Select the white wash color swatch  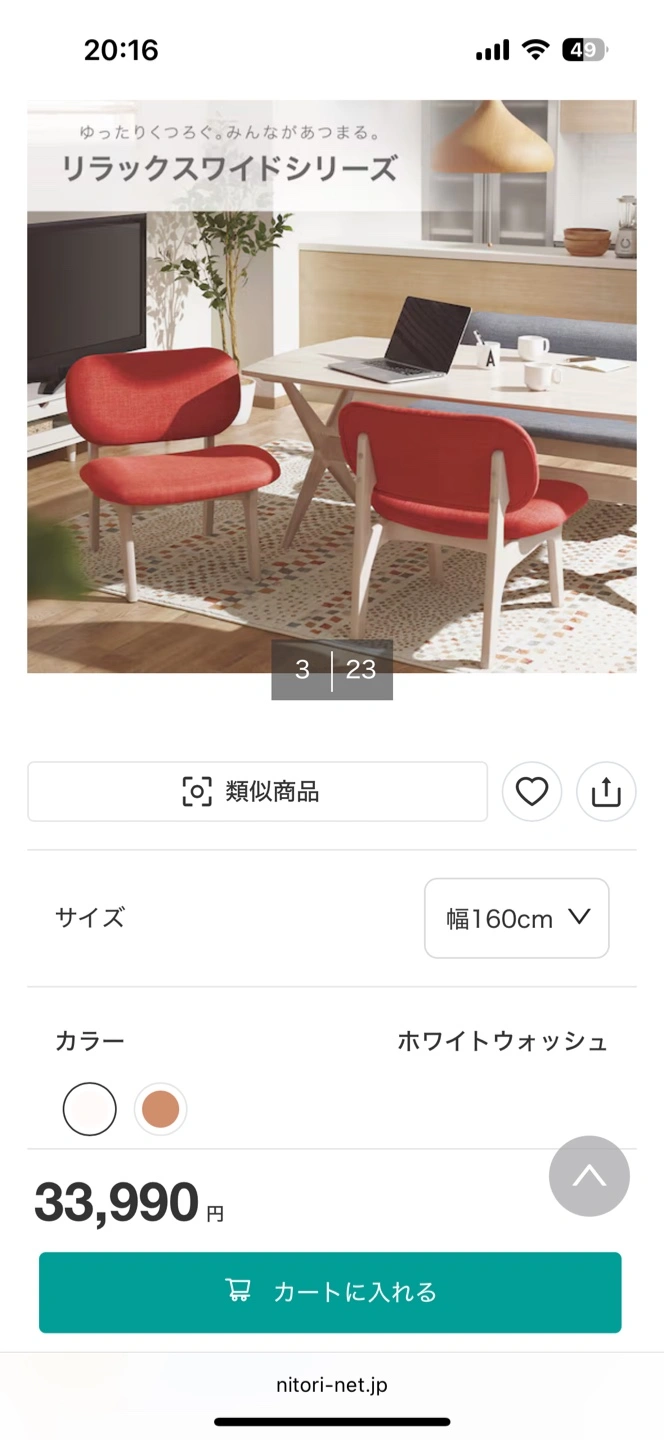pyautogui.click(x=90, y=1109)
